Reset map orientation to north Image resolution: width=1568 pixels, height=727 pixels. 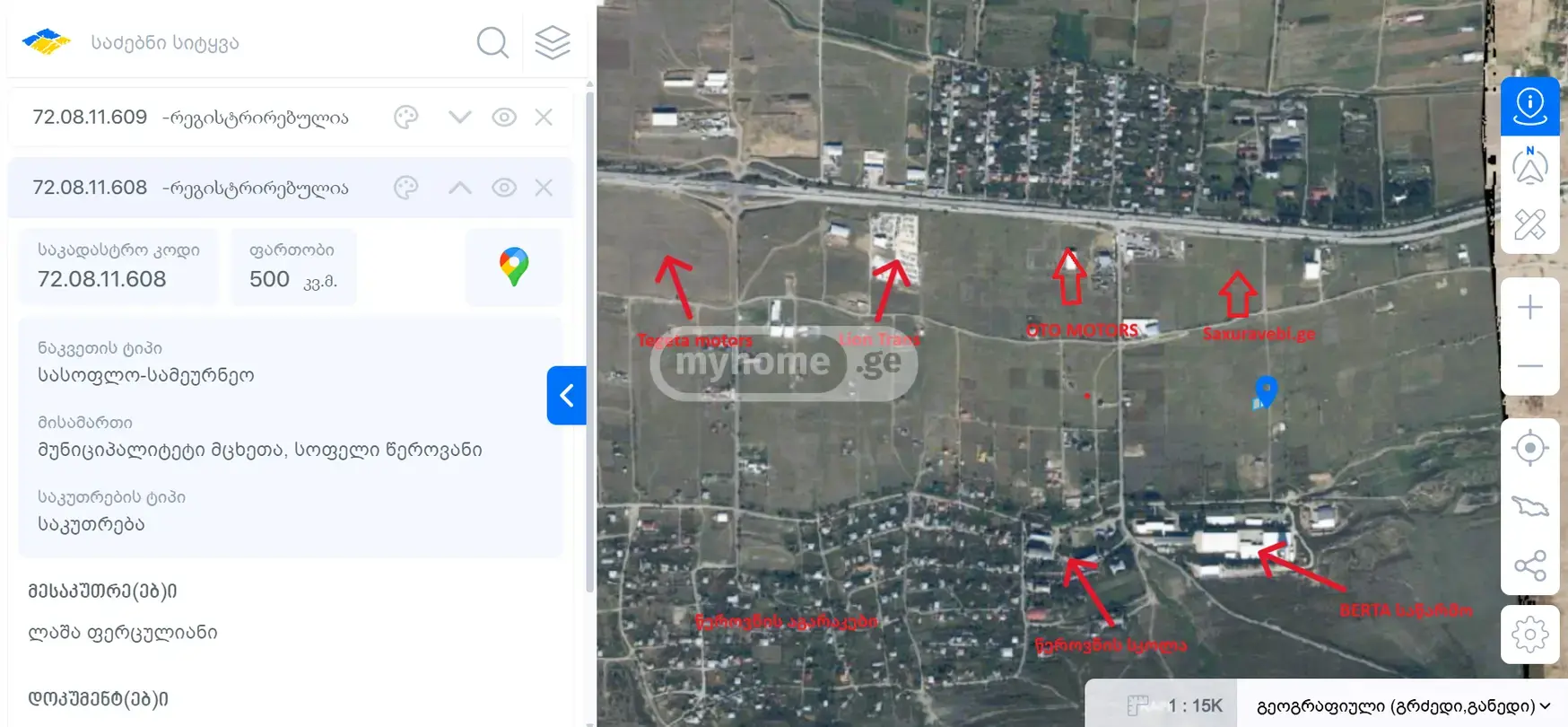1530,165
